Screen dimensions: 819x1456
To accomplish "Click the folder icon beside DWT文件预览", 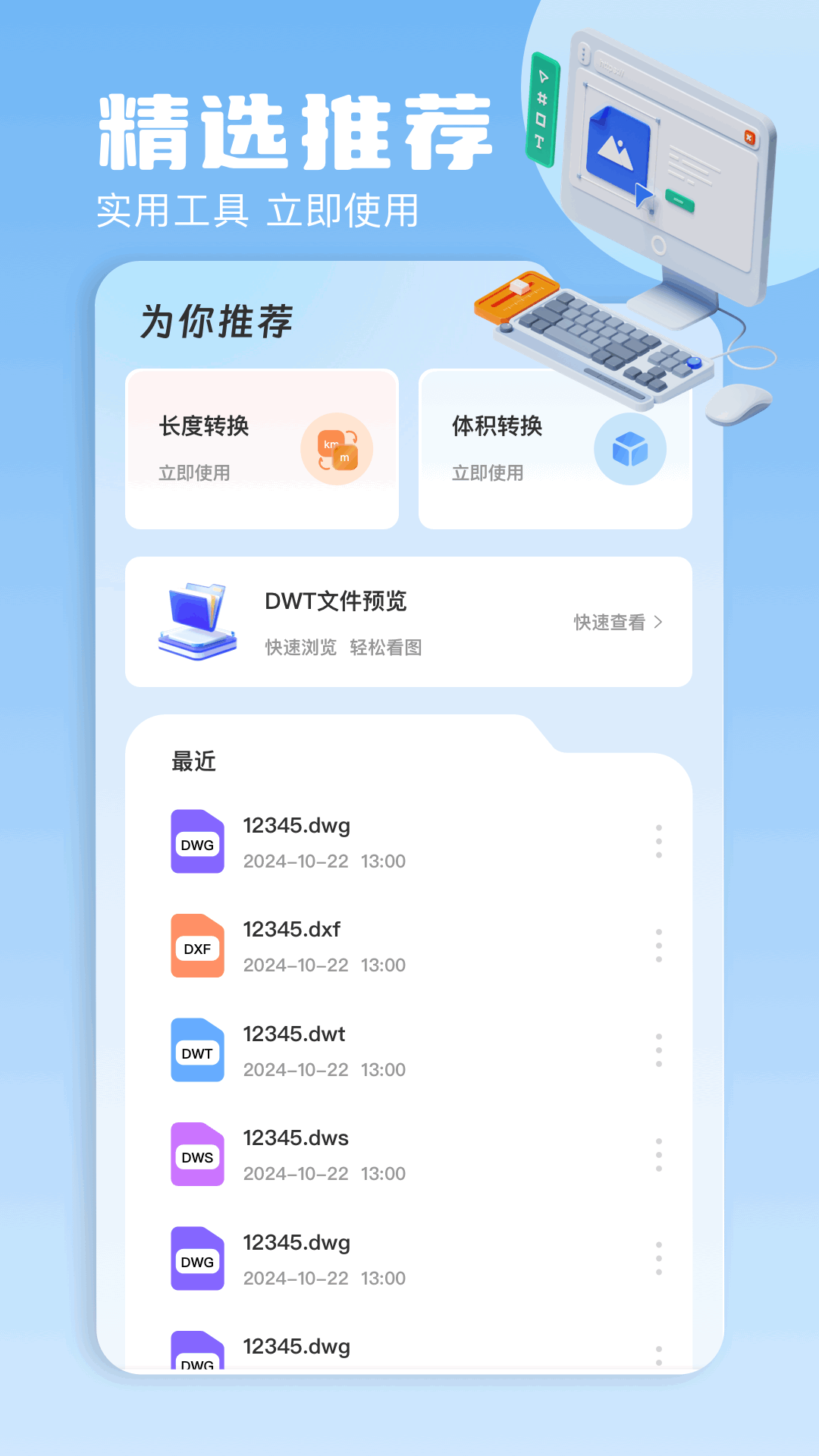I will tap(199, 618).
